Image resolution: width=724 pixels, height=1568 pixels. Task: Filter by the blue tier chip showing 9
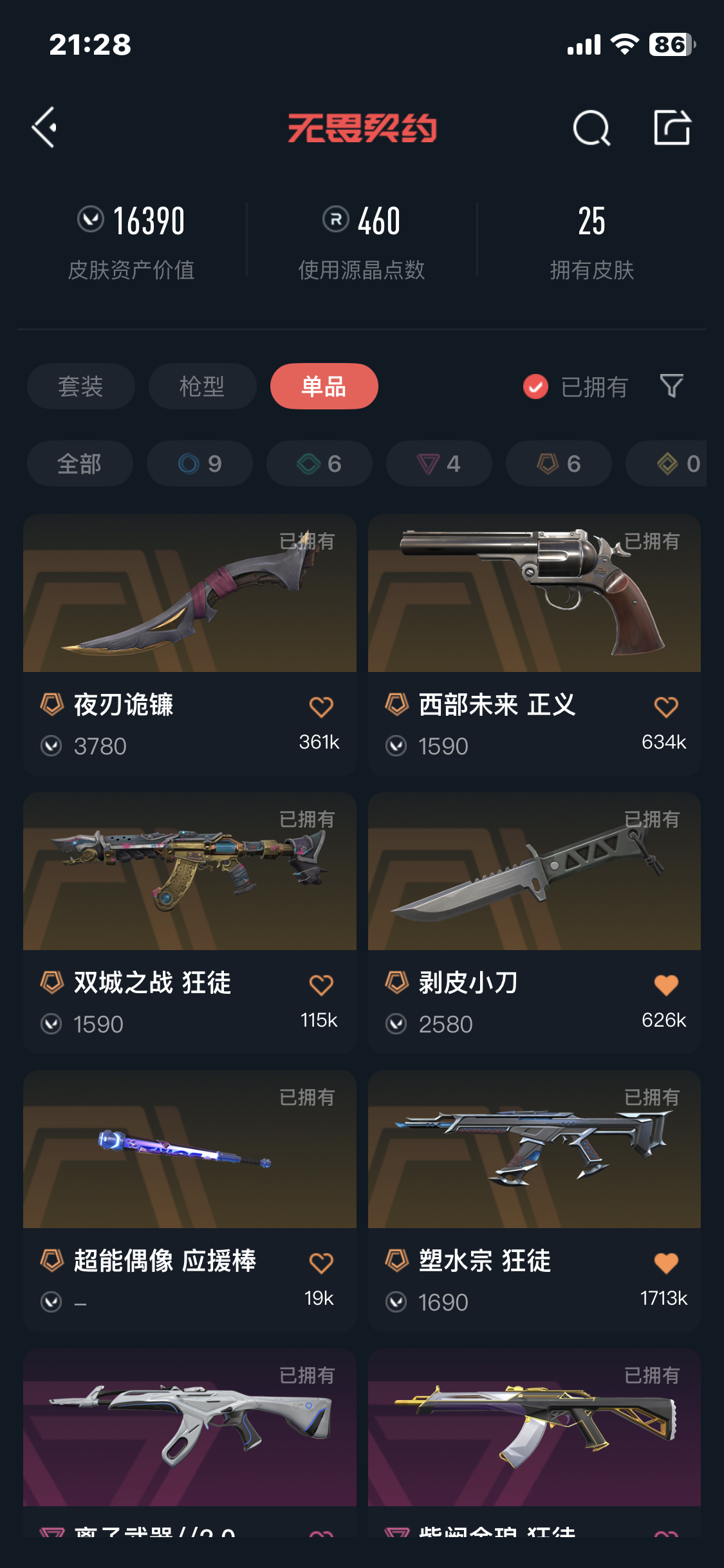(200, 463)
